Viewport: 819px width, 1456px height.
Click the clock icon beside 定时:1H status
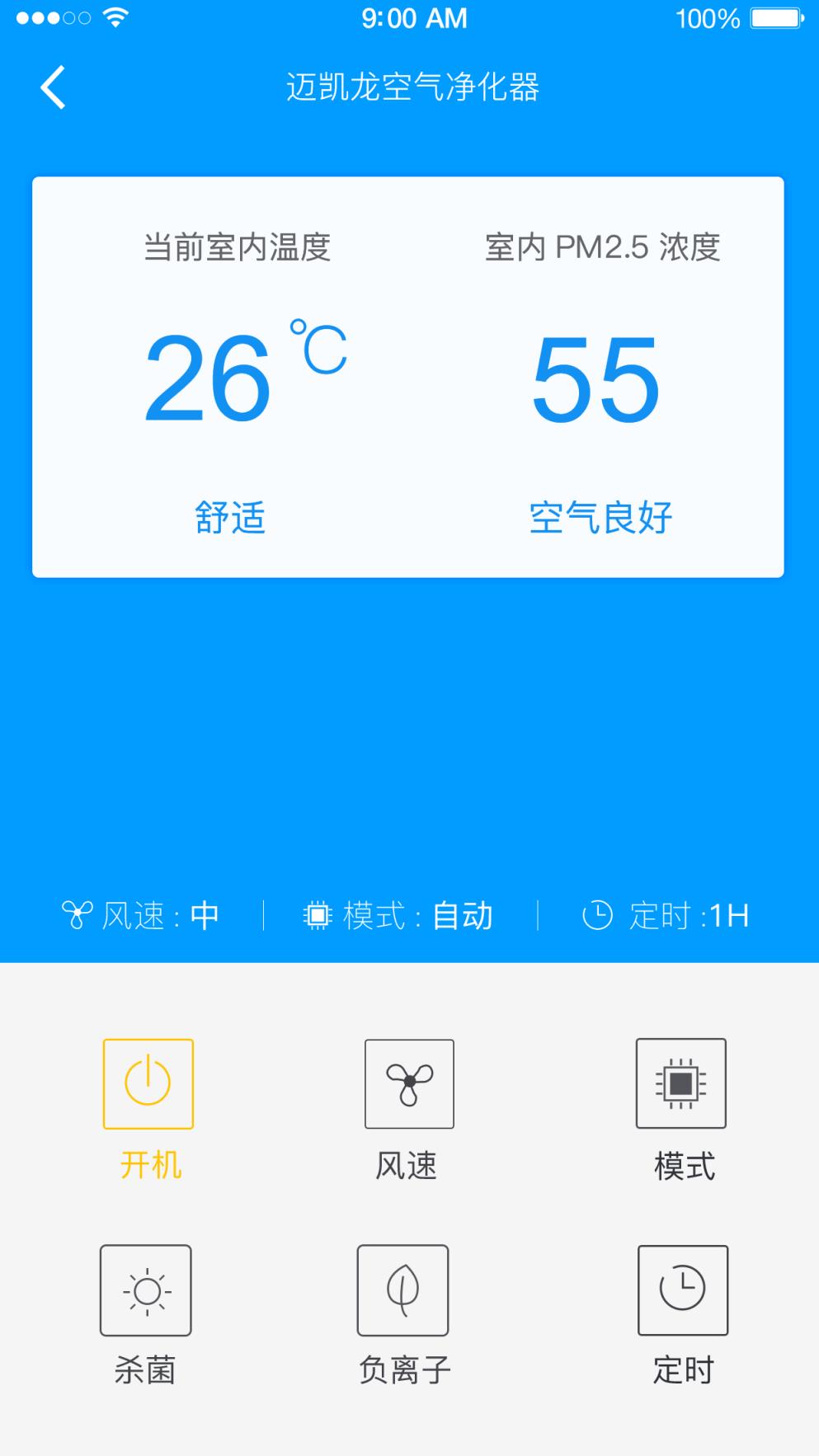click(x=597, y=914)
